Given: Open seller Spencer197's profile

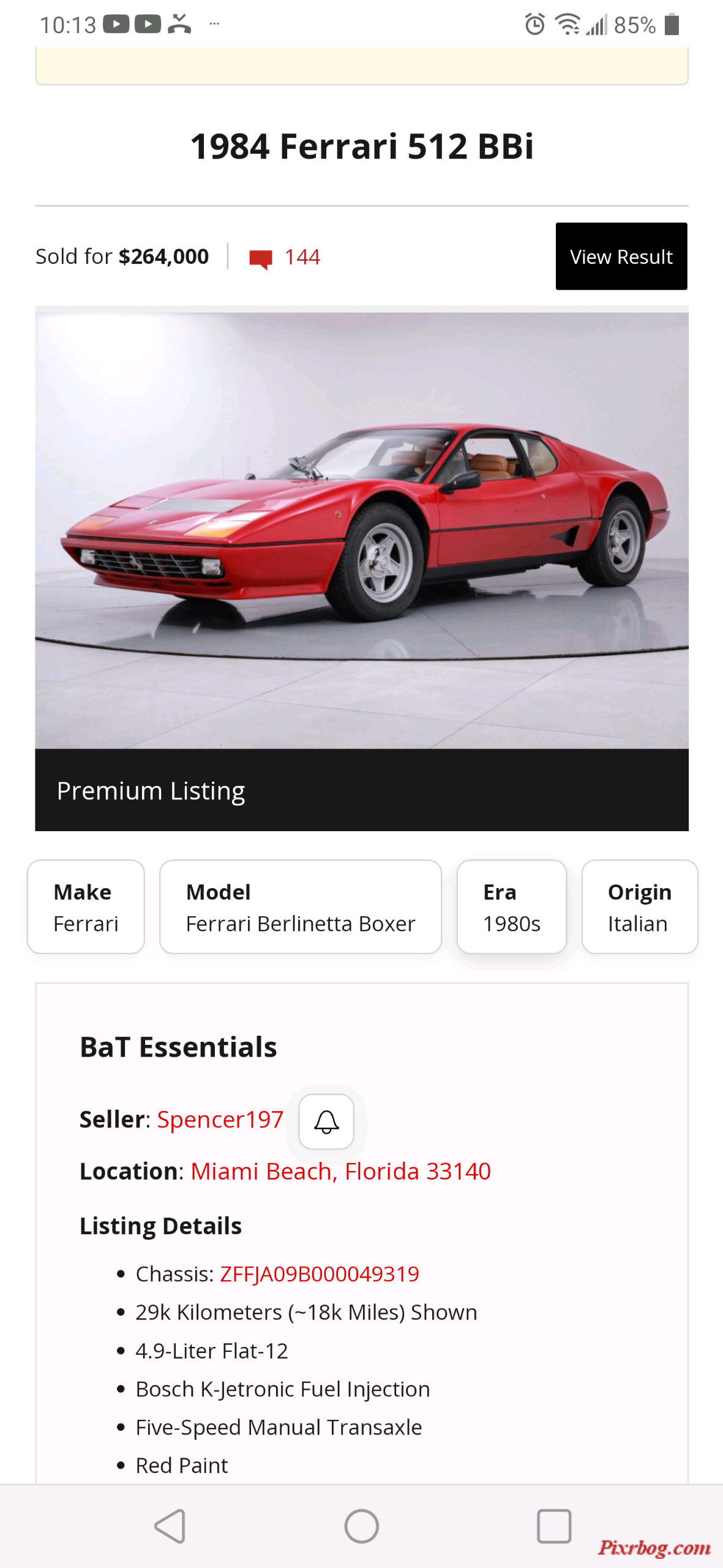Looking at the screenshot, I should coord(220,1120).
